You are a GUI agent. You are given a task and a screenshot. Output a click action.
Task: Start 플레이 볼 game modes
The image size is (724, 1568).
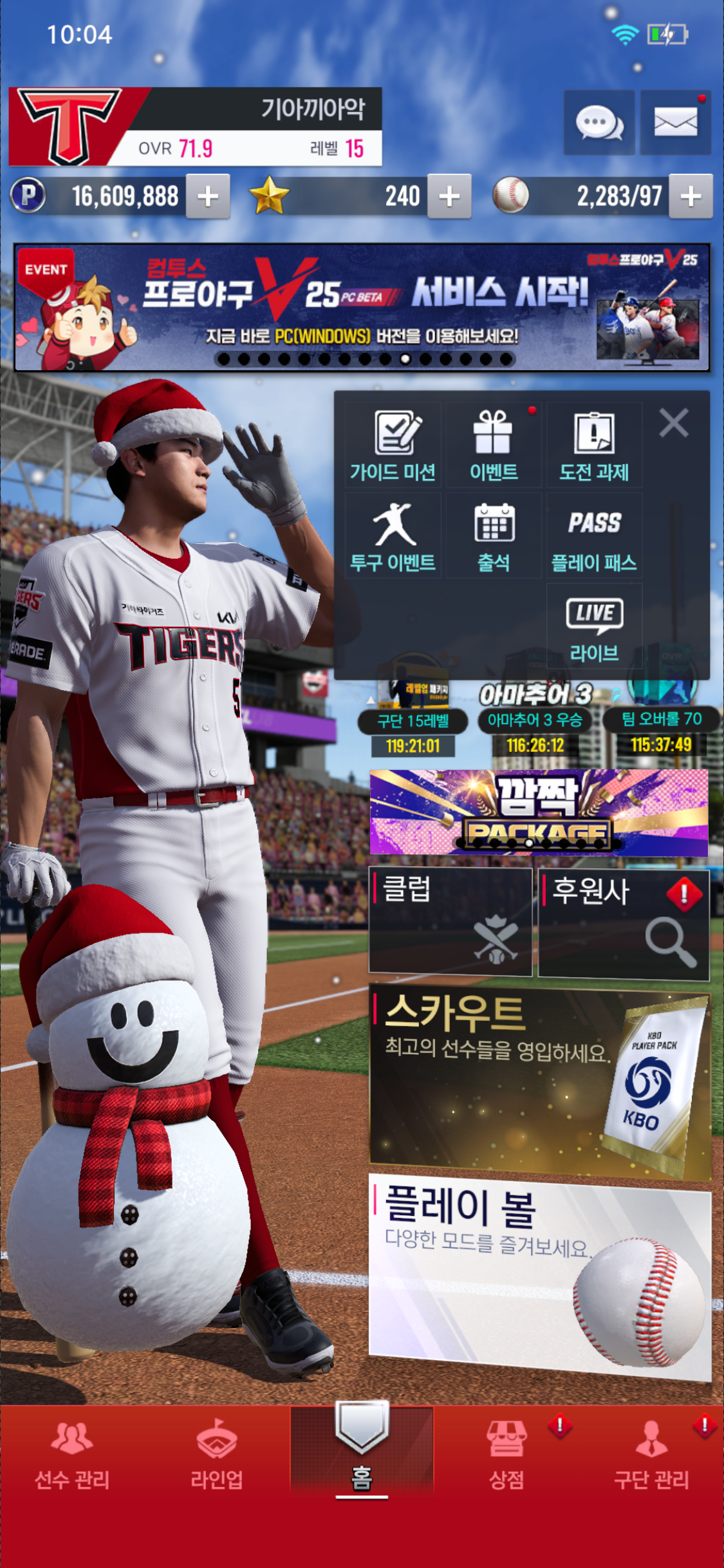click(539, 1275)
